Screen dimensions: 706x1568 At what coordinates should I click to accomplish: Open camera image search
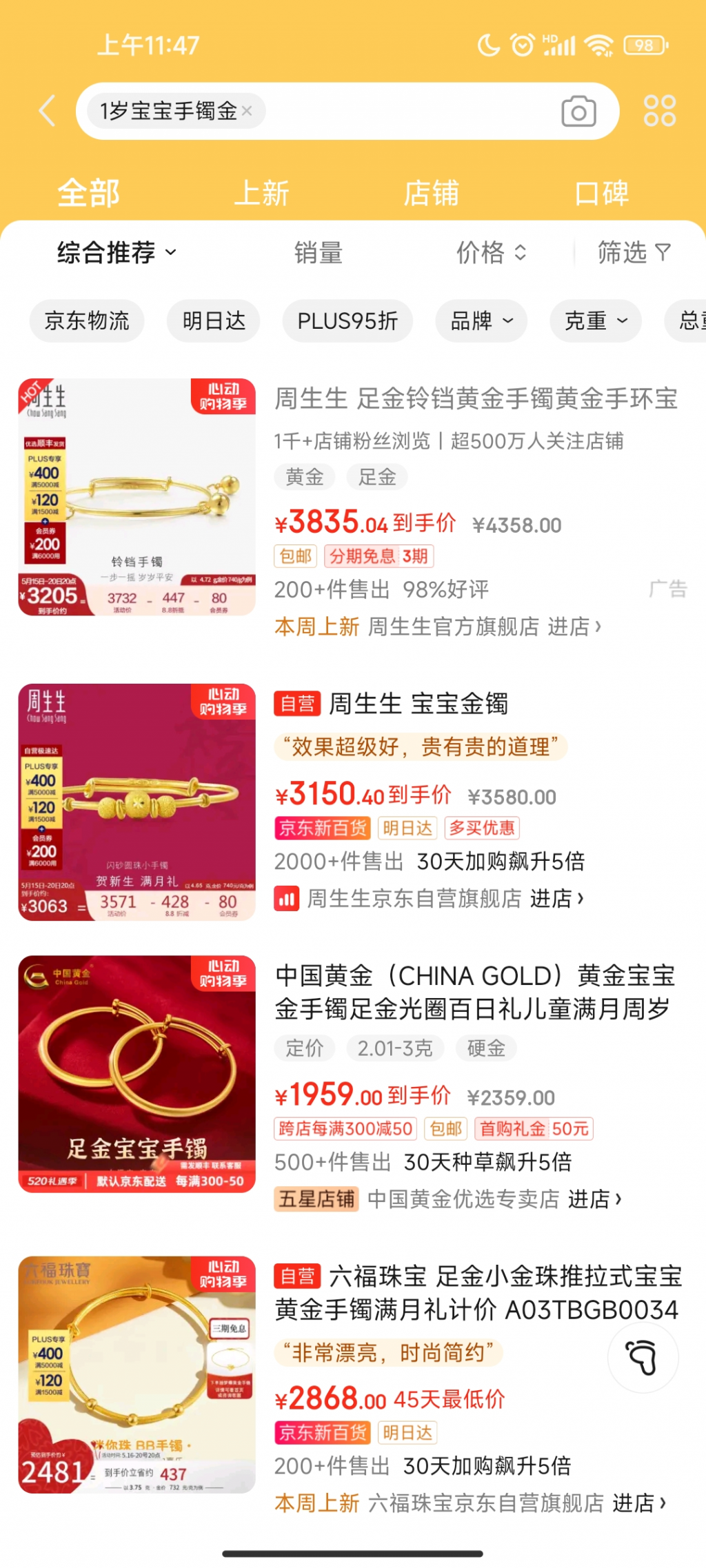click(x=578, y=111)
